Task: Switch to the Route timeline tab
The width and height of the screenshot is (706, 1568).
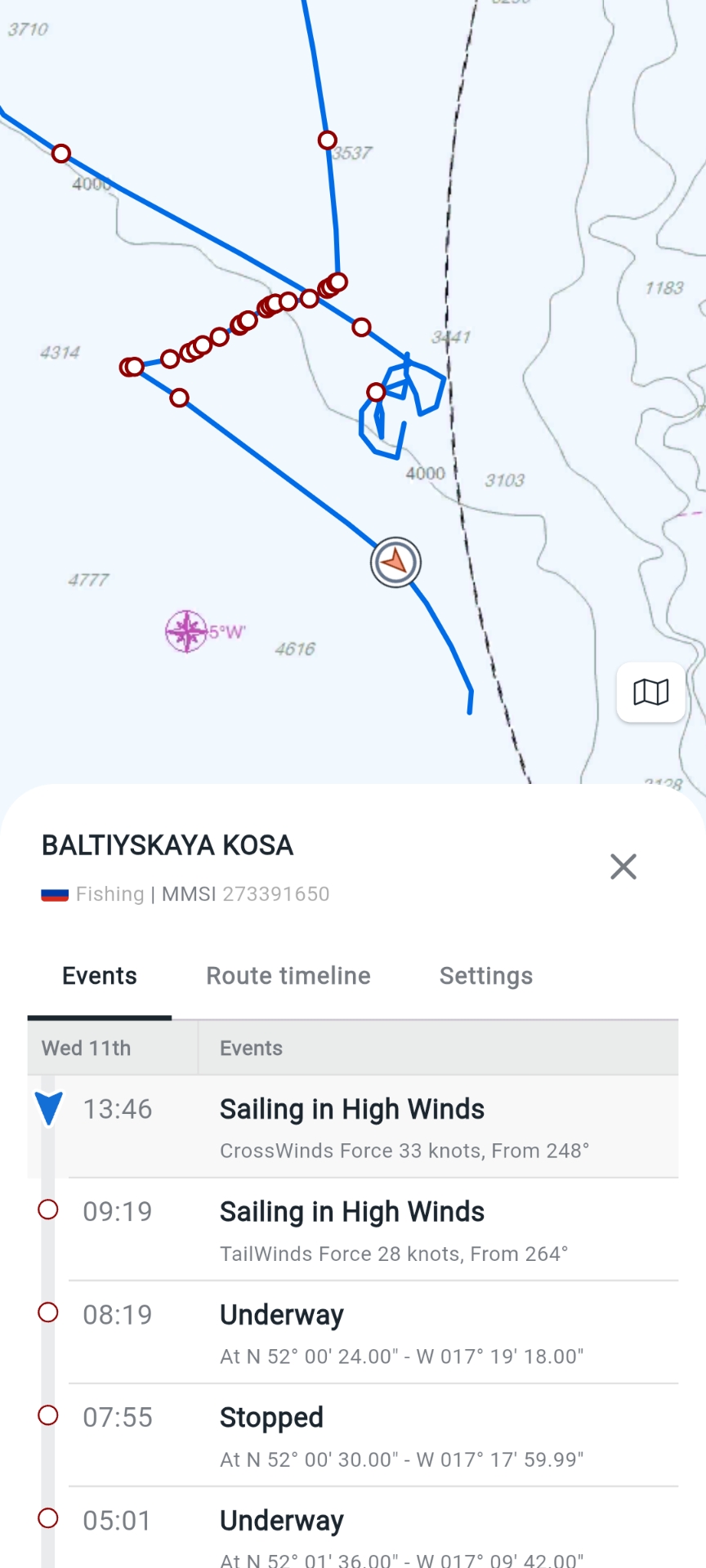Action: point(288,975)
